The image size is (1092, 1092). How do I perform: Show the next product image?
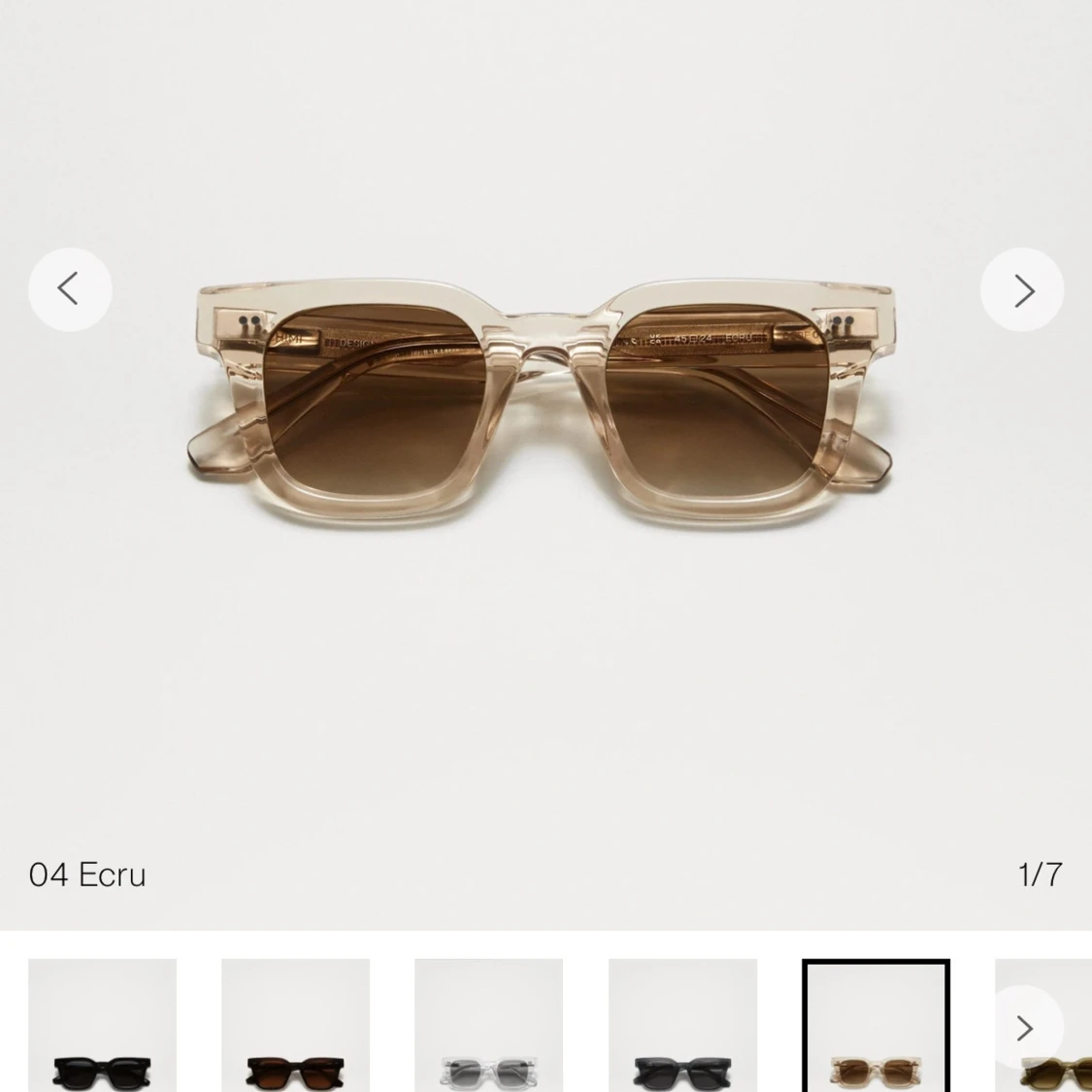[x=1022, y=289]
